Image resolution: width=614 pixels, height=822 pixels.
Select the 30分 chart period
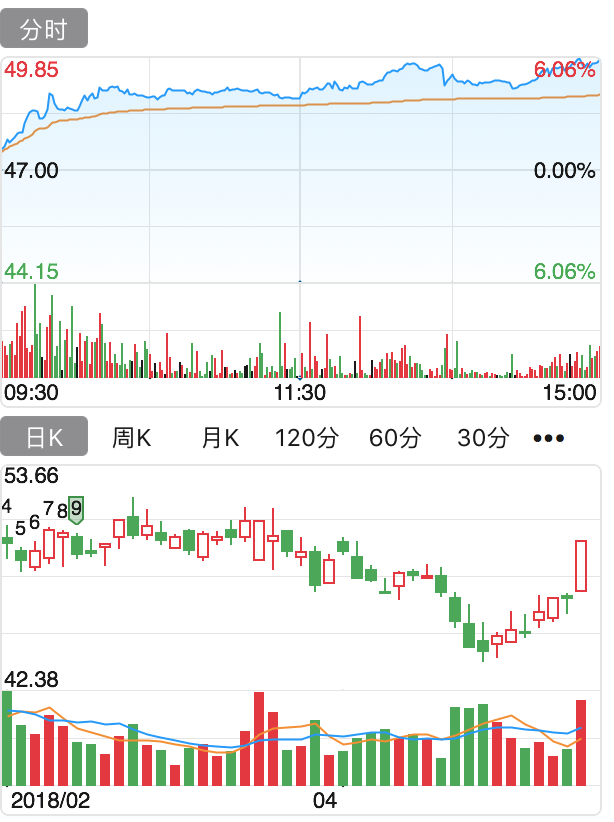(483, 437)
